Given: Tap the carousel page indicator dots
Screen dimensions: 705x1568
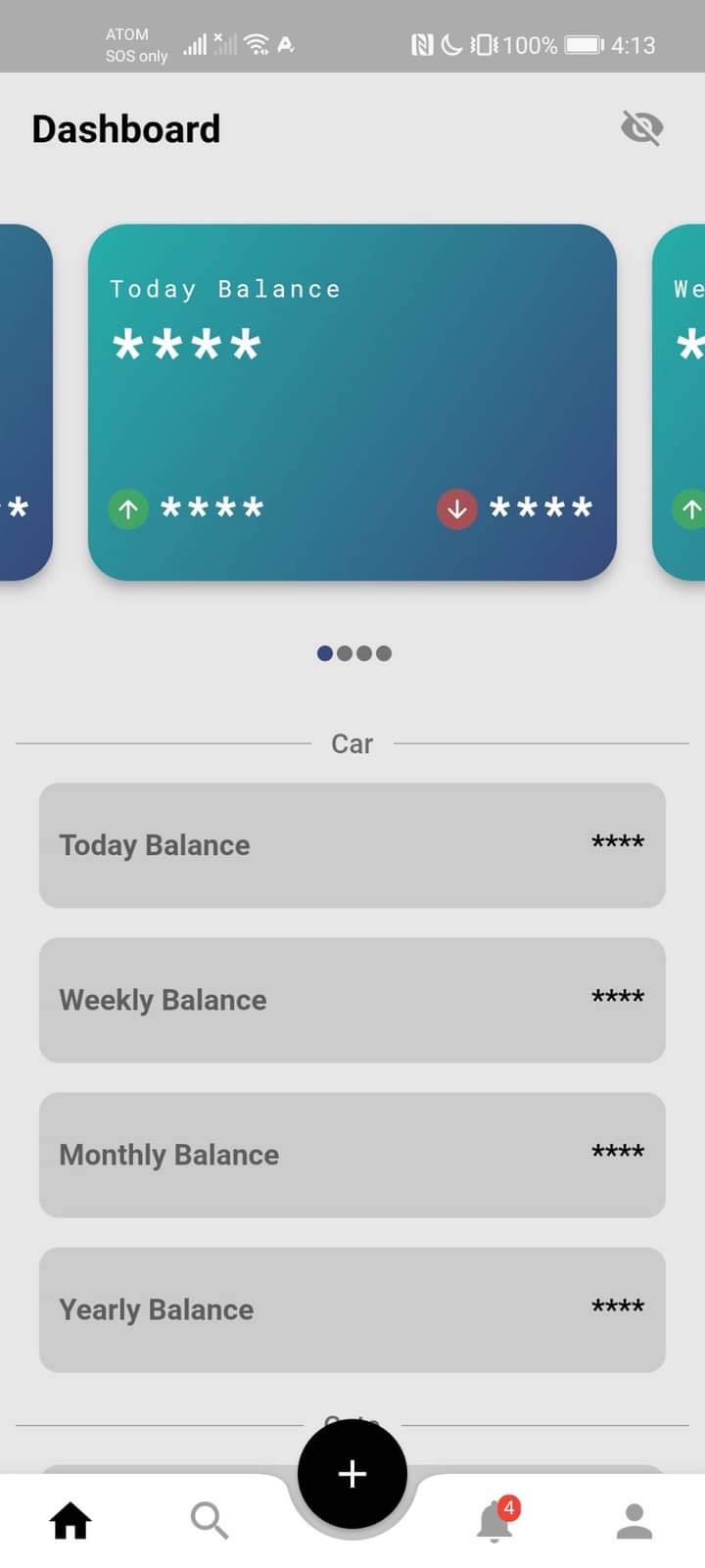Looking at the screenshot, I should point(353,653).
